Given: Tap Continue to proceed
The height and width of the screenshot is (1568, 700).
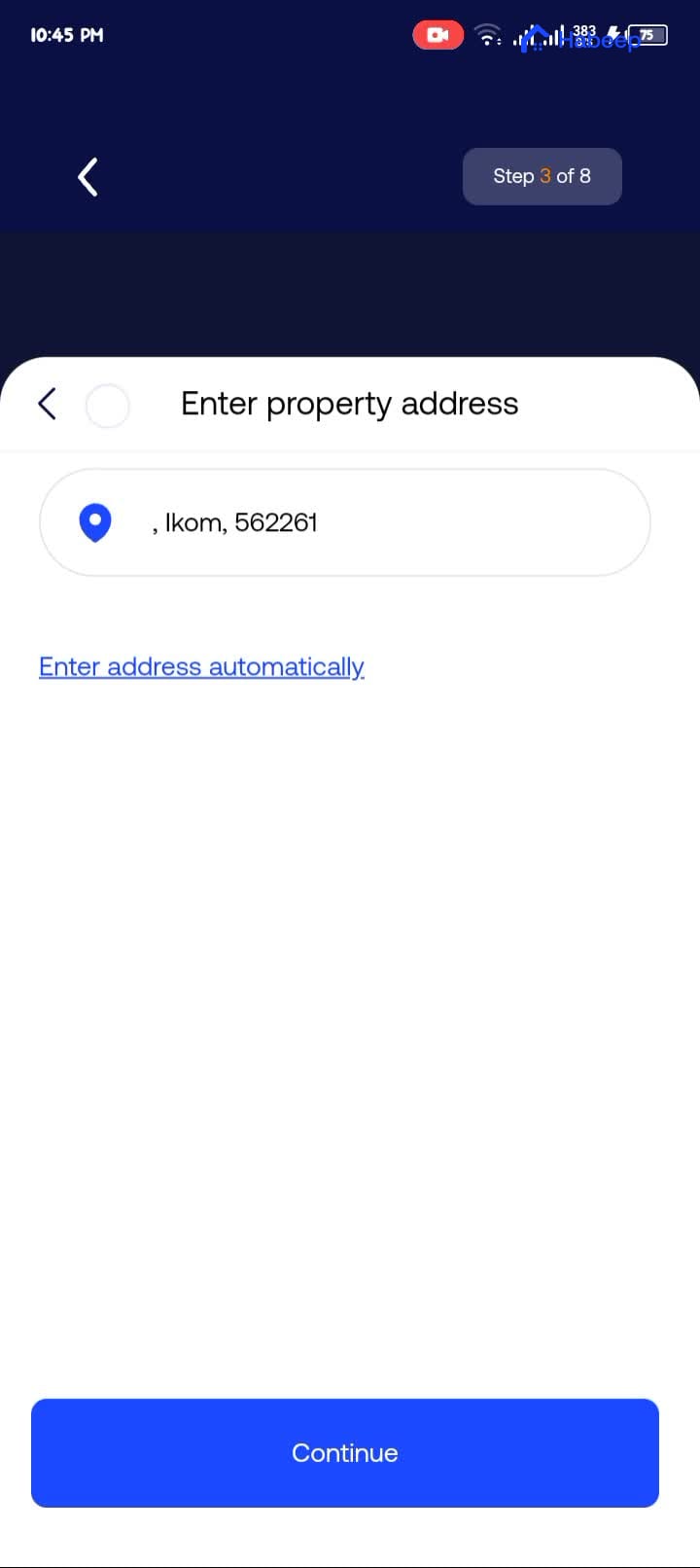Looking at the screenshot, I should (x=345, y=1452).
